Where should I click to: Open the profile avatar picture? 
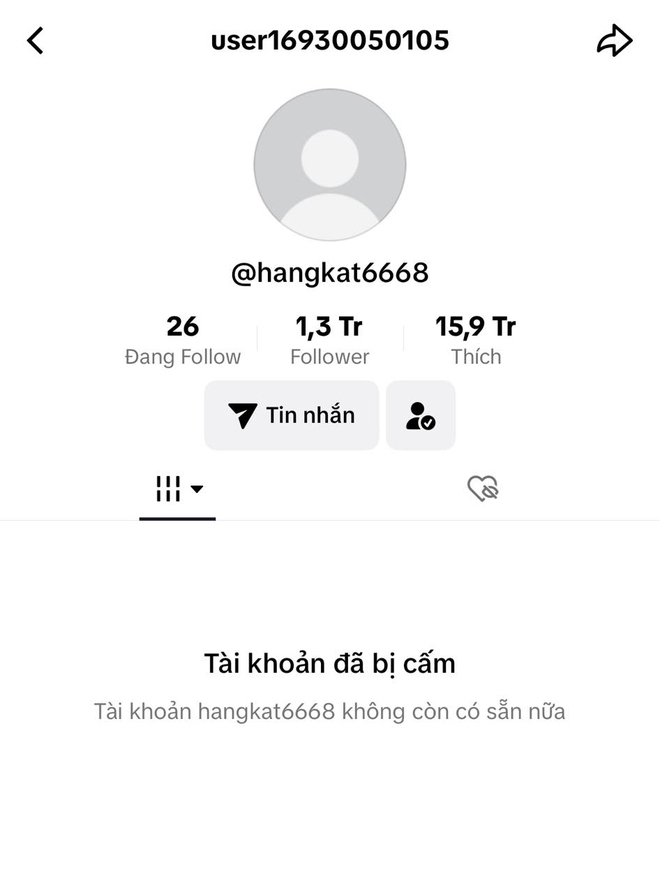(330, 165)
